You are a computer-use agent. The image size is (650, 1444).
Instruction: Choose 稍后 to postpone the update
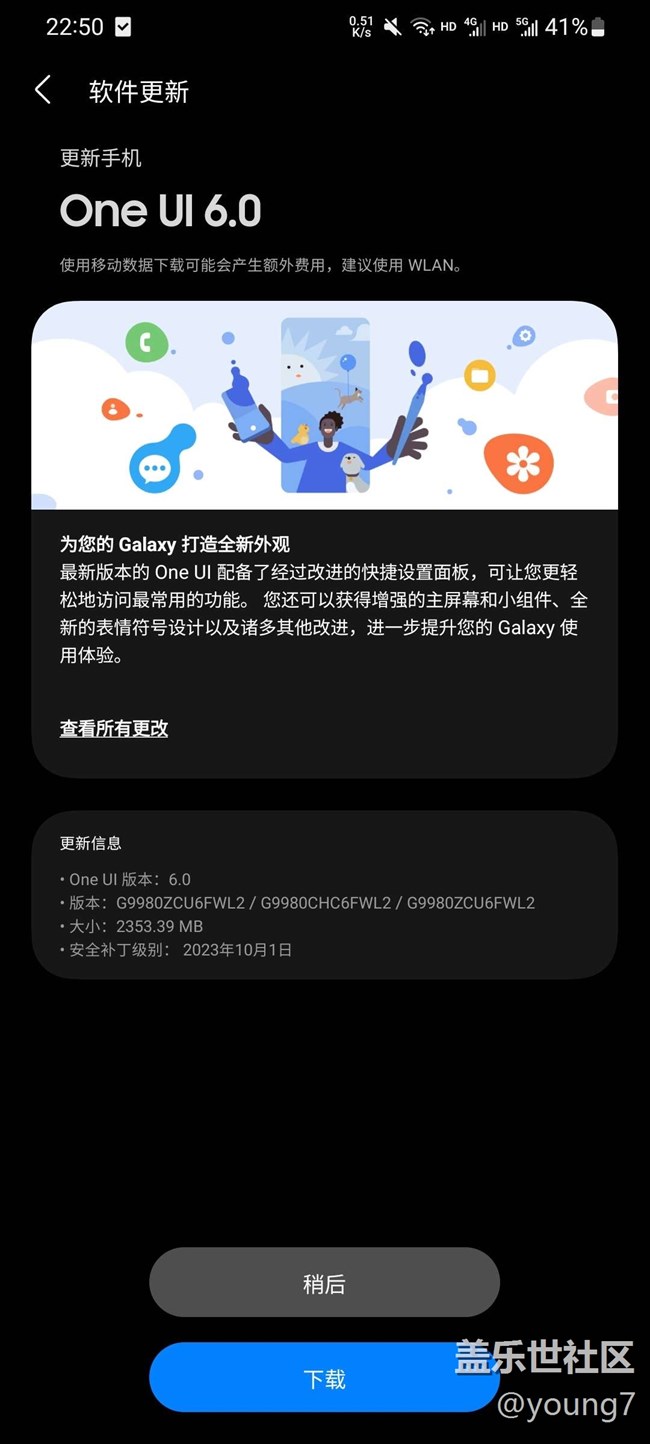[324, 1283]
